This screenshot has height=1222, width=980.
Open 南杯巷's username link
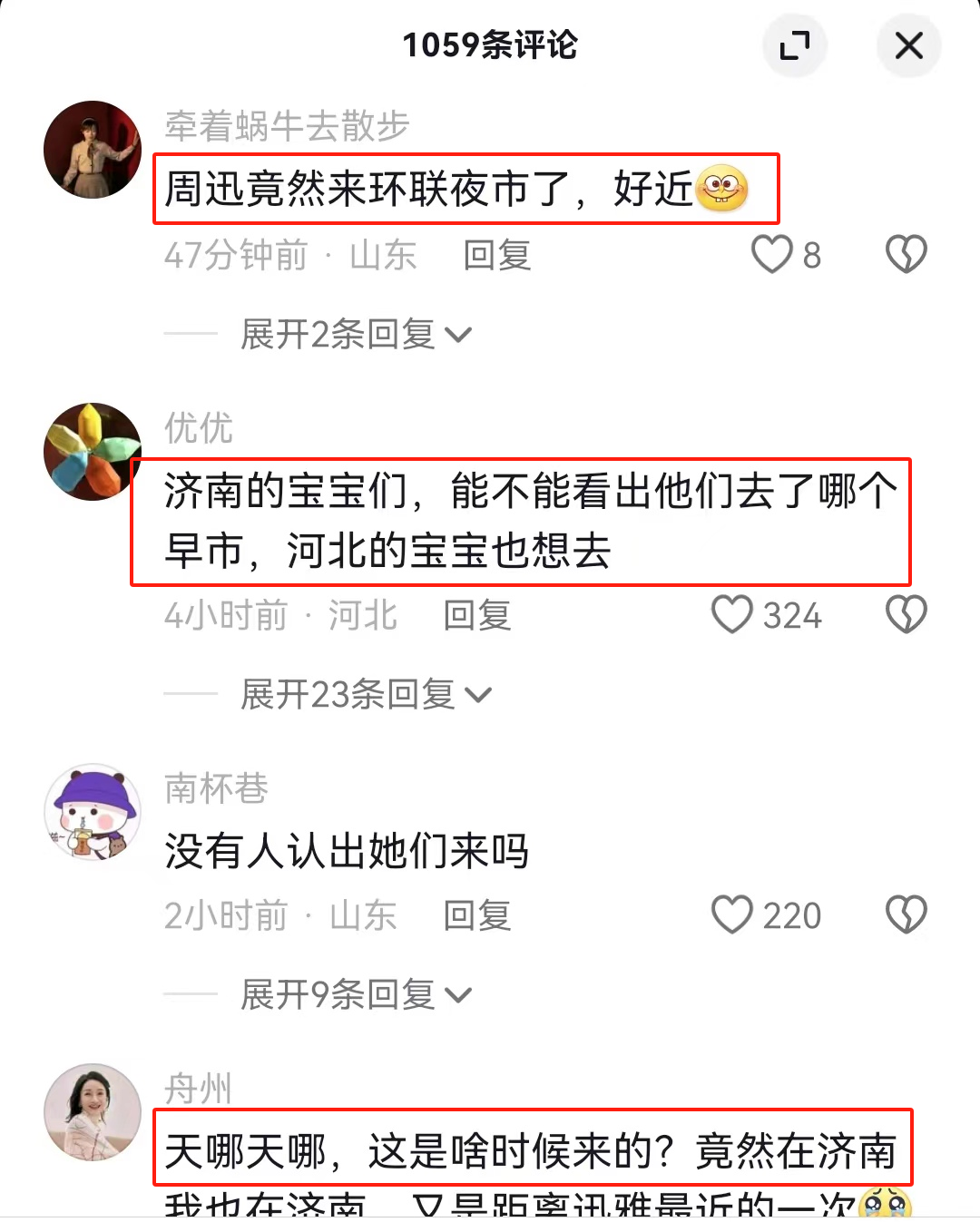216,788
